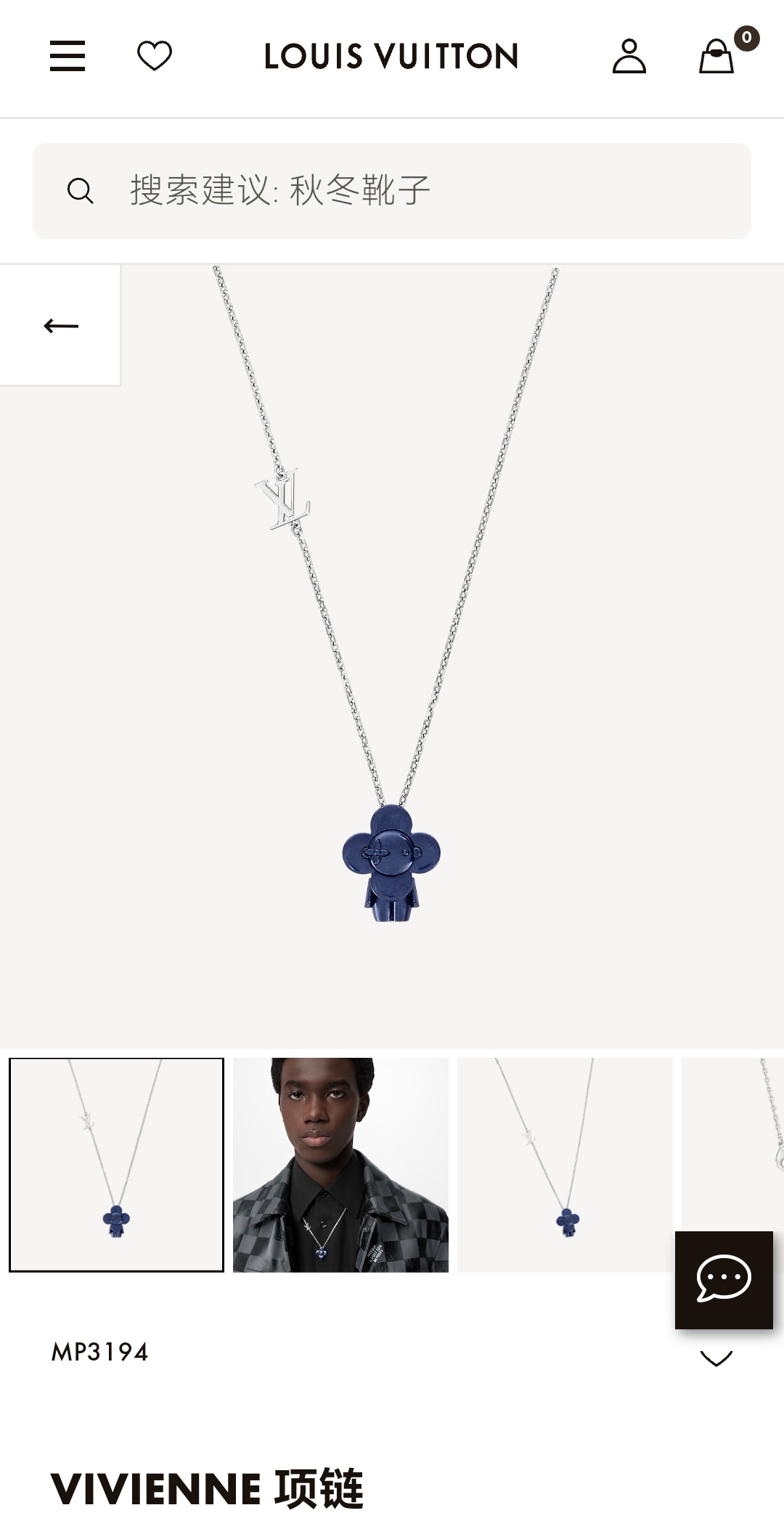The height and width of the screenshot is (1513, 784).
Task: Open the wishlist heart icon
Action: [x=155, y=56]
